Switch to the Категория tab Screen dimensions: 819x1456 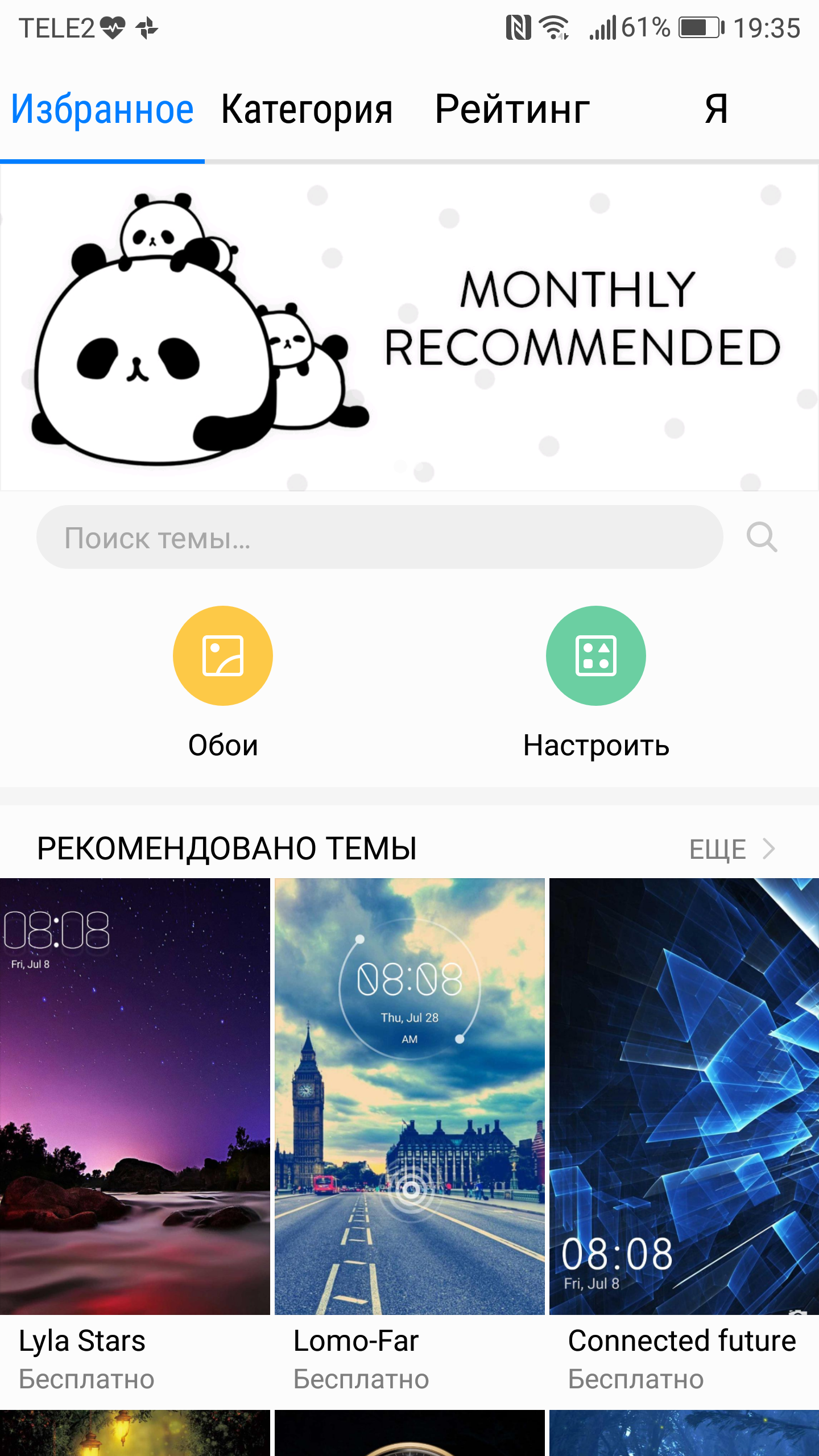pos(307,109)
